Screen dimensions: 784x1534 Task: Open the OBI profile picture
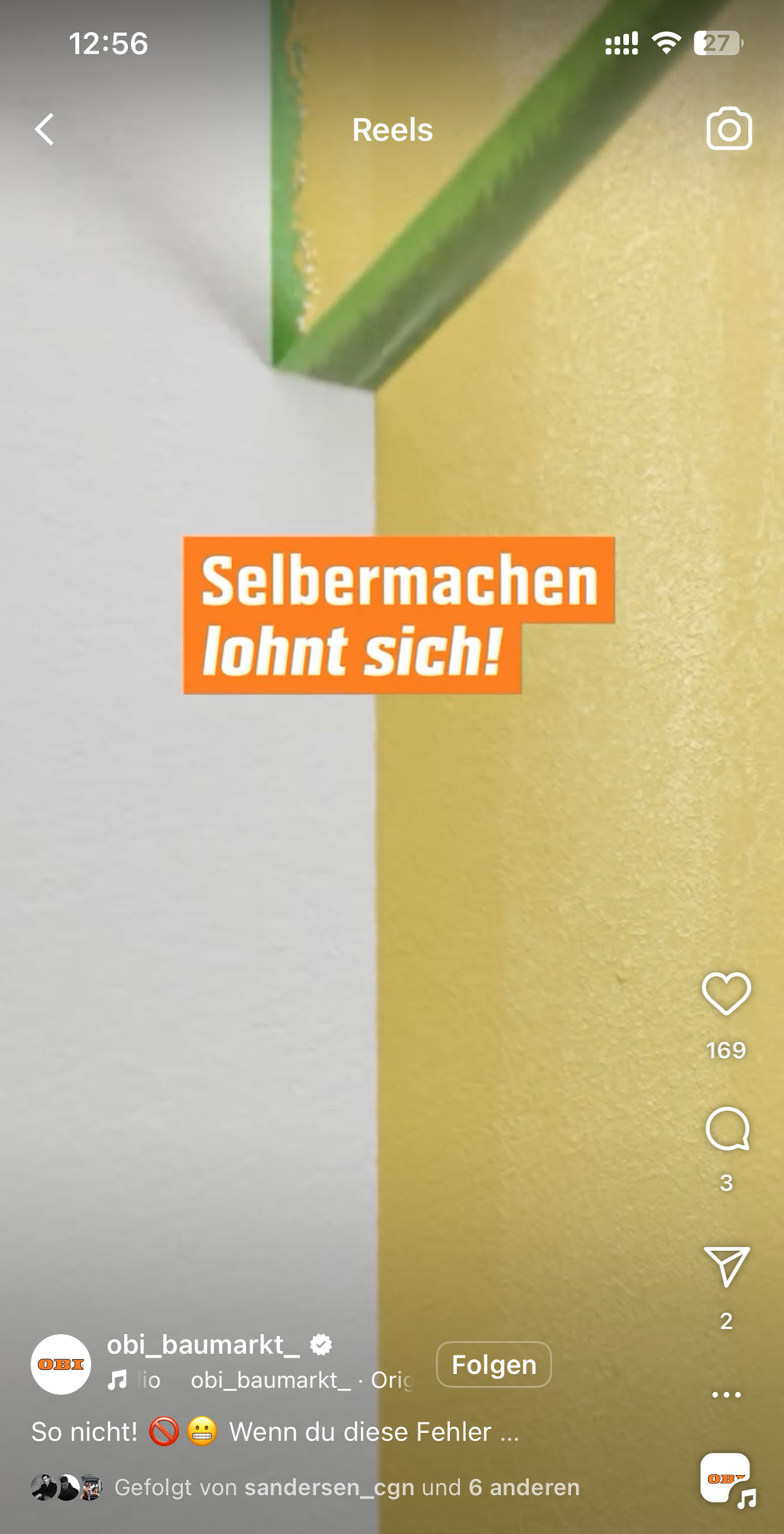point(61,1365)
